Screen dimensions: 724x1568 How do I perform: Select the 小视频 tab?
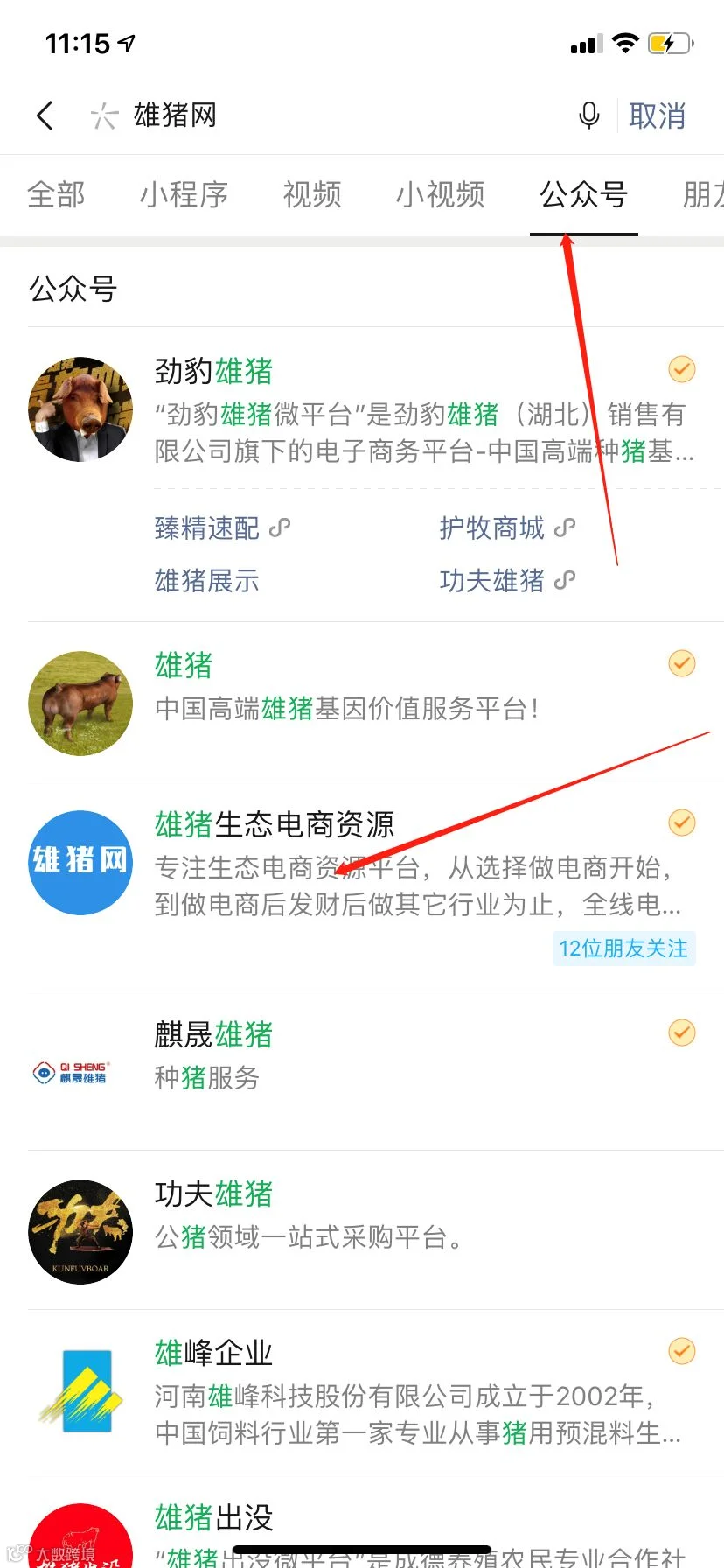tap(441, 194)
